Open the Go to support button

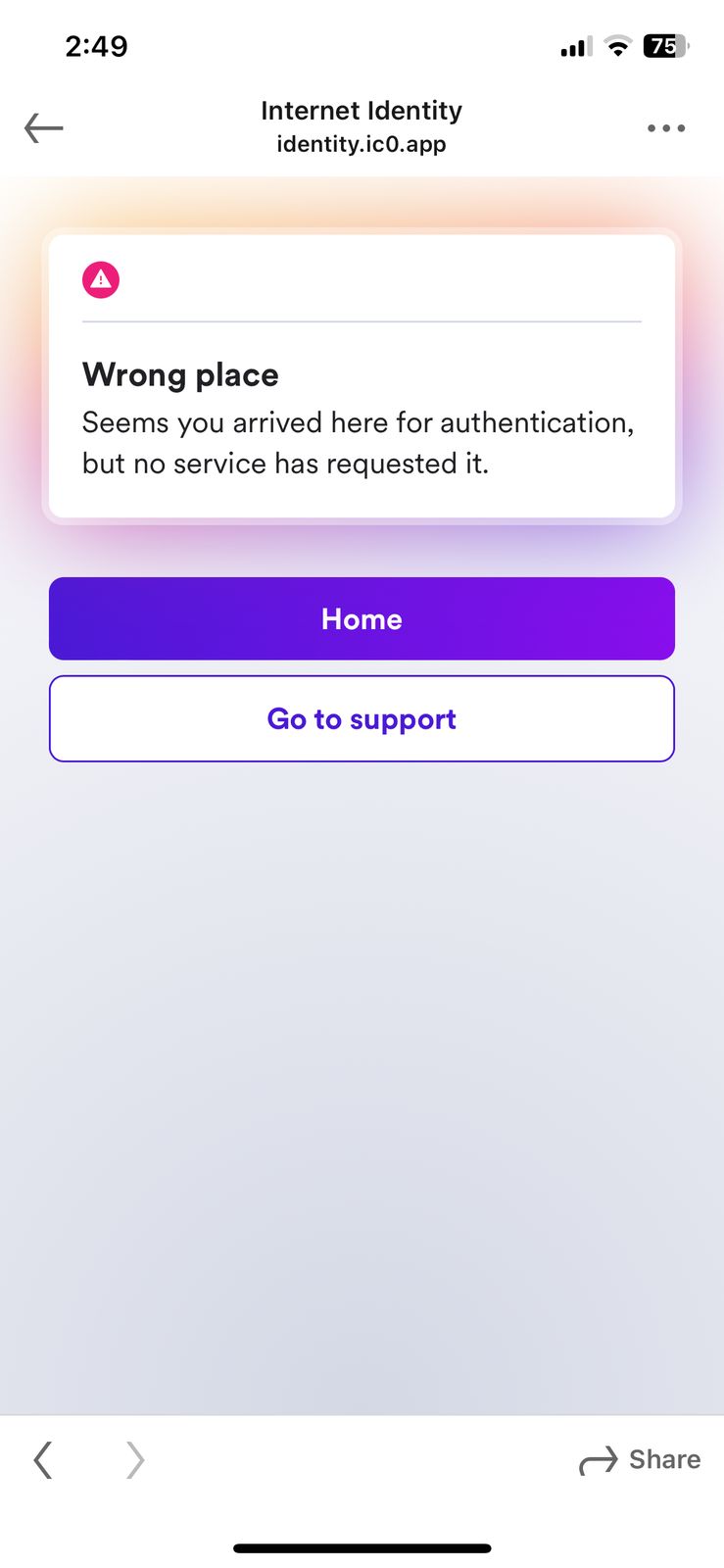[x=362, y=718]
